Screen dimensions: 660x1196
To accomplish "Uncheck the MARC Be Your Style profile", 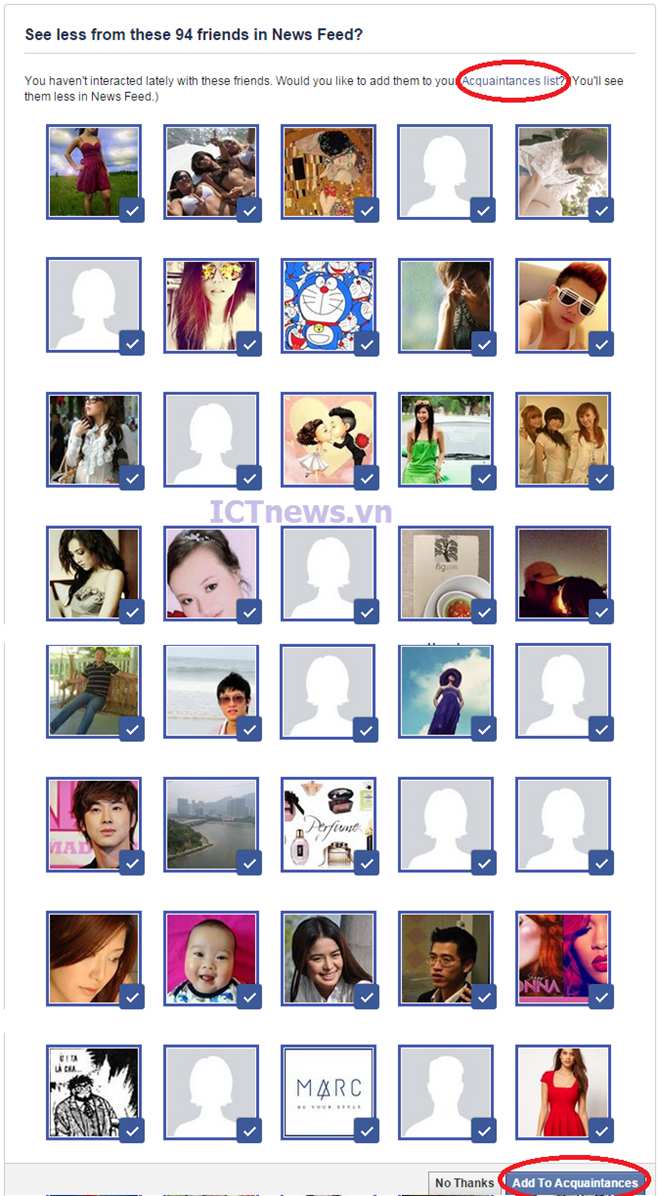I will pos(367,1130).
